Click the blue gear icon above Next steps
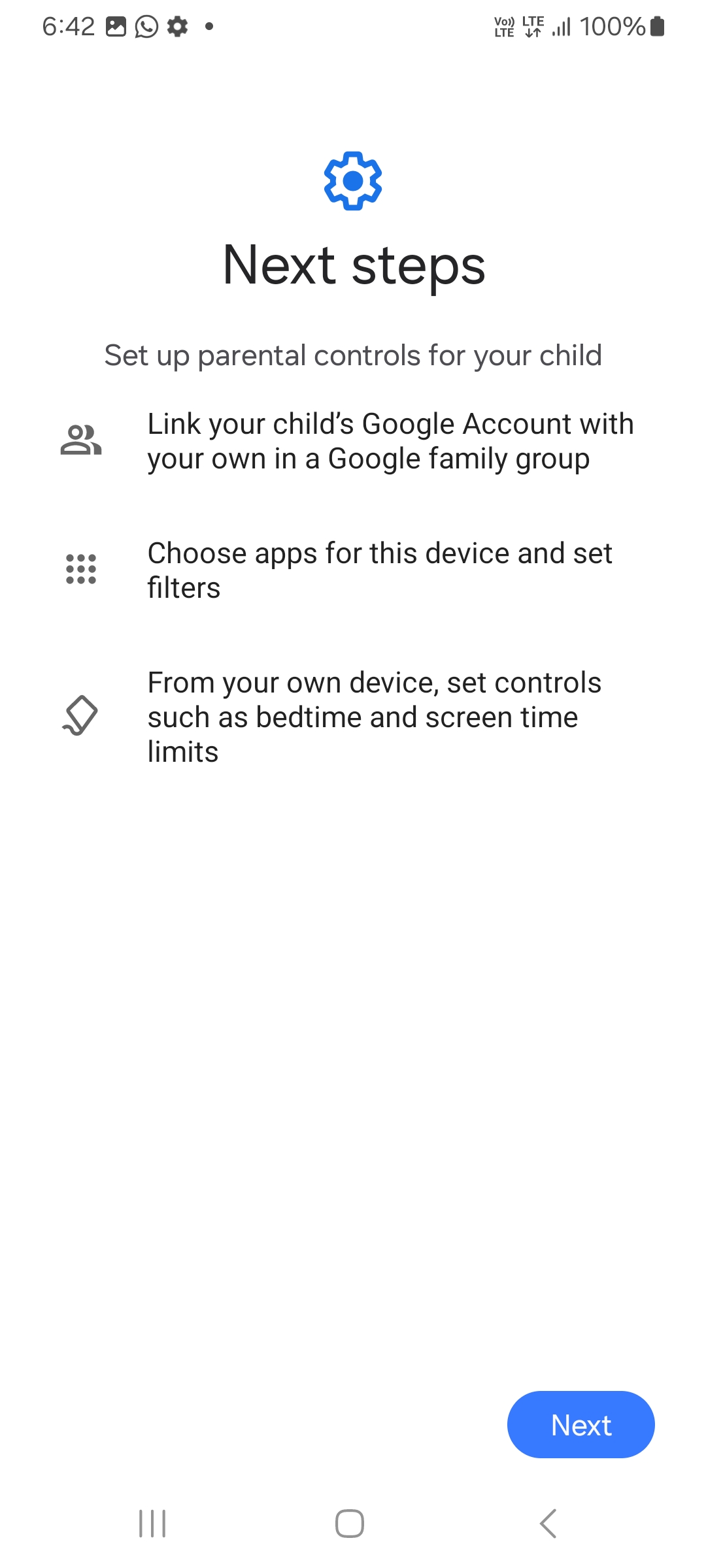706x1568 pixels. point(353,180)
